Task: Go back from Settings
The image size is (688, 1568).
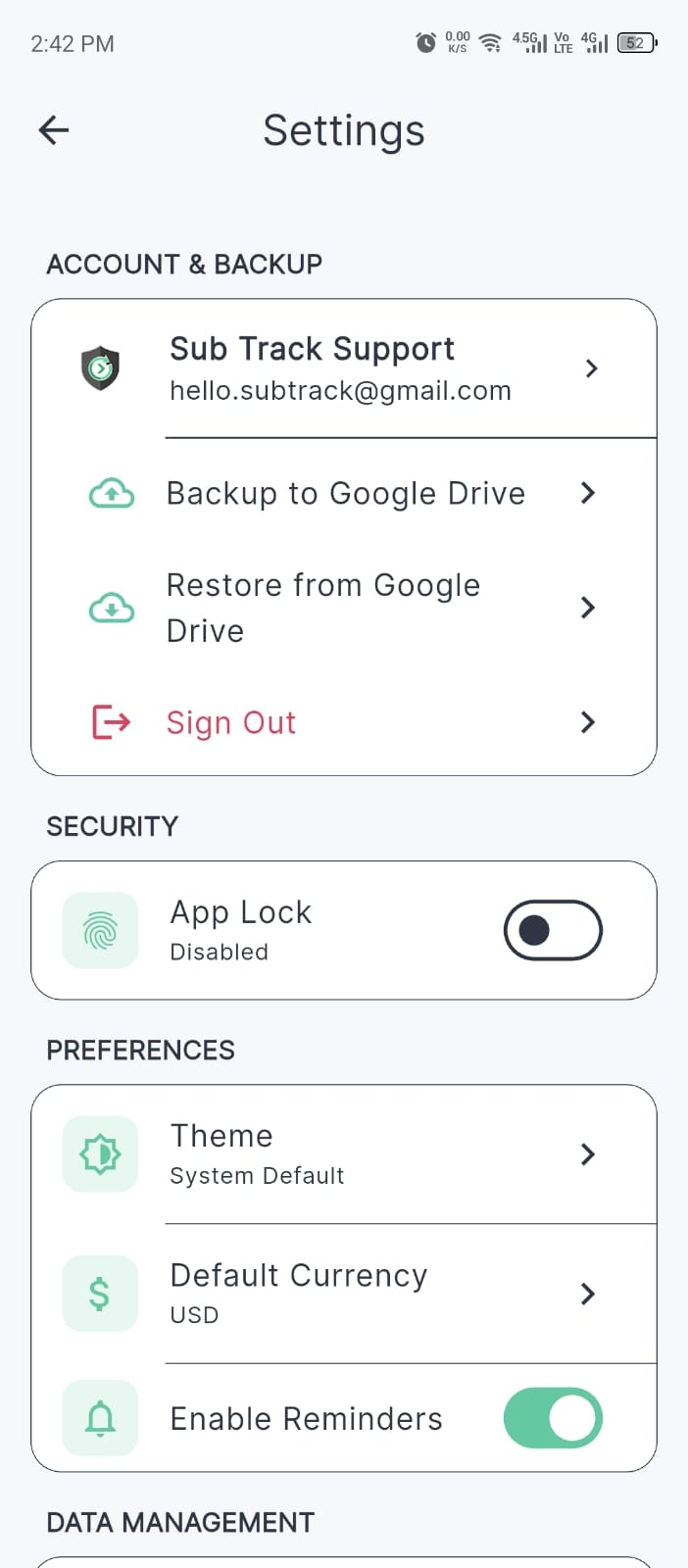Action: click(54, 129)
